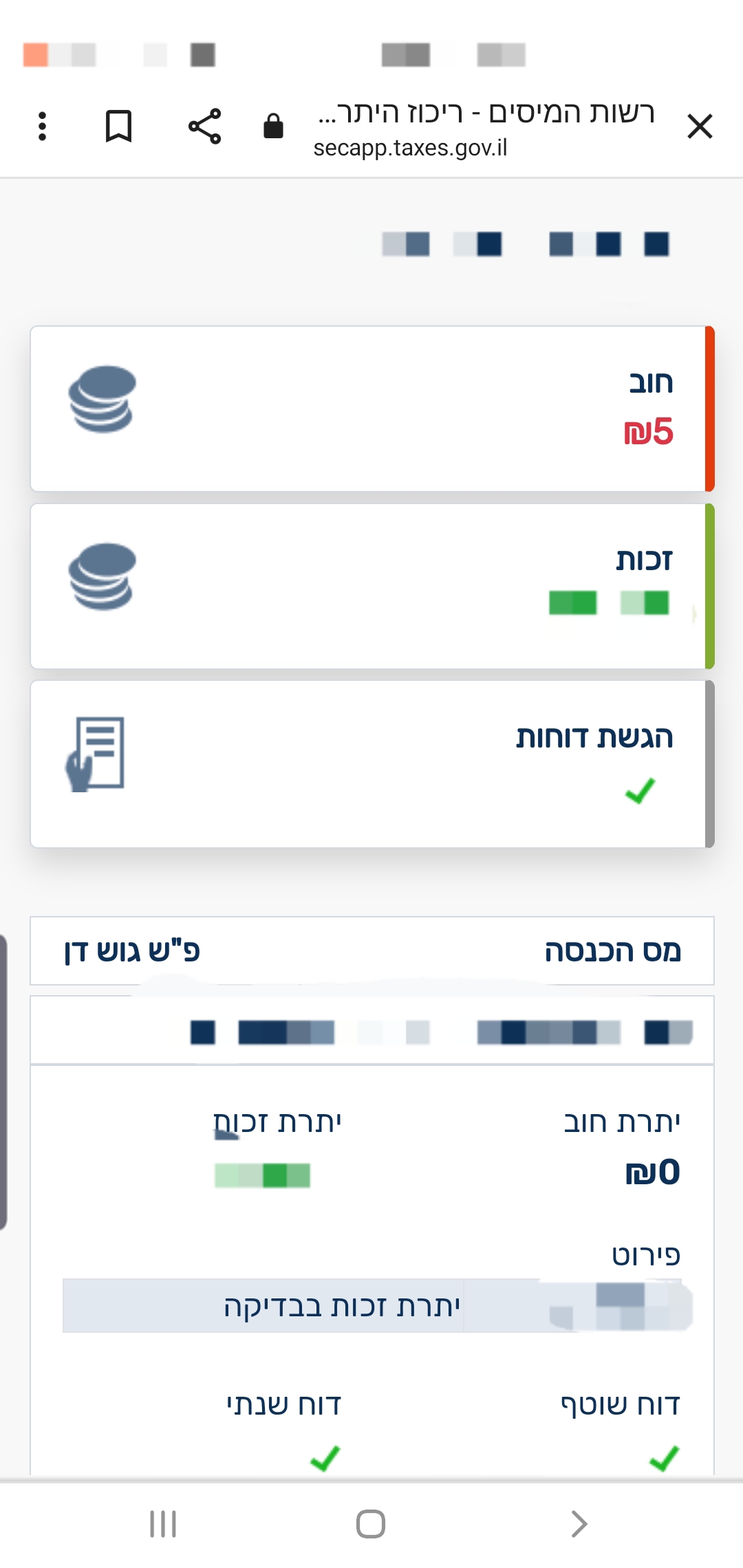Go to the home screen
Screen dimensions: 743x1568
371,1524
